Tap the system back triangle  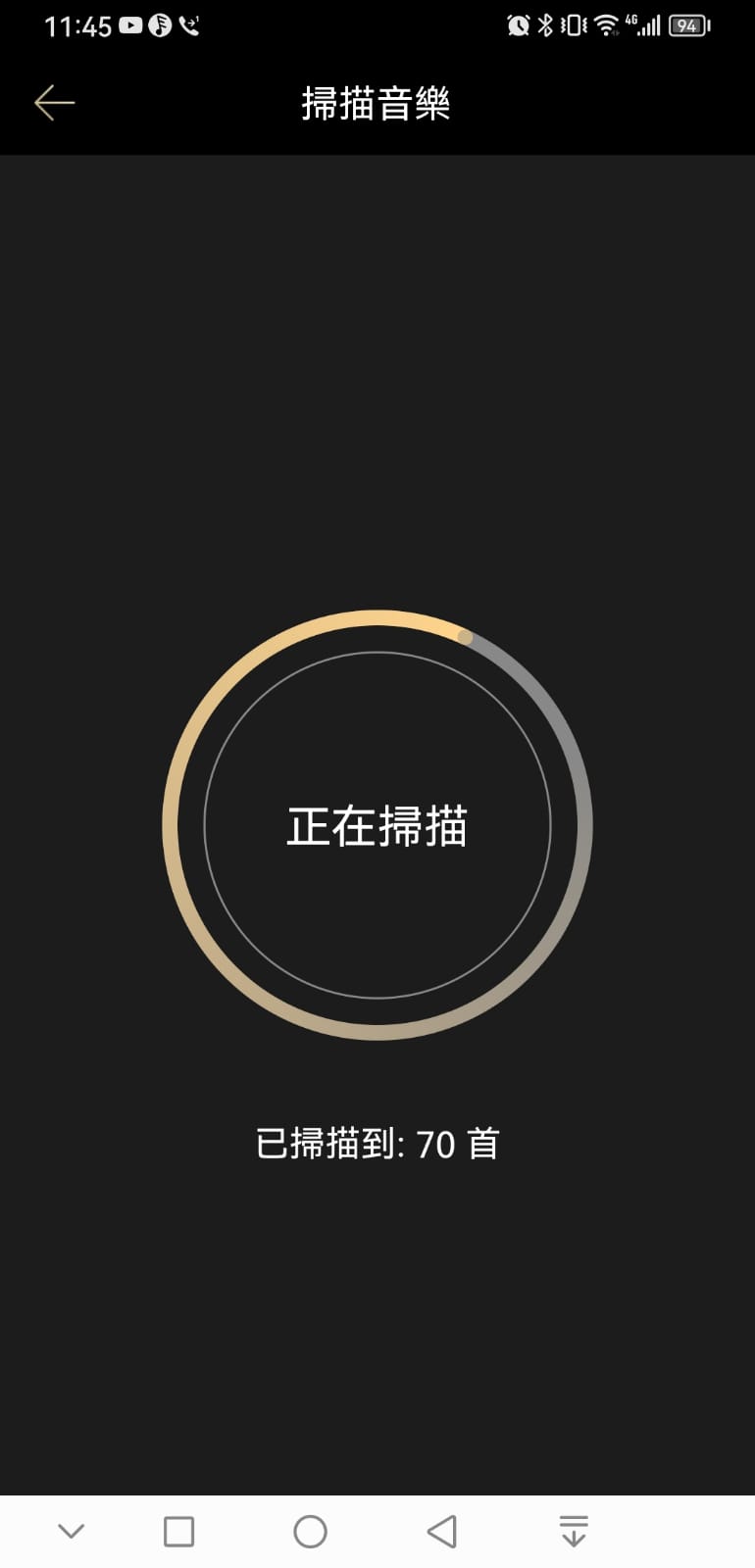tap(442, 1532)
